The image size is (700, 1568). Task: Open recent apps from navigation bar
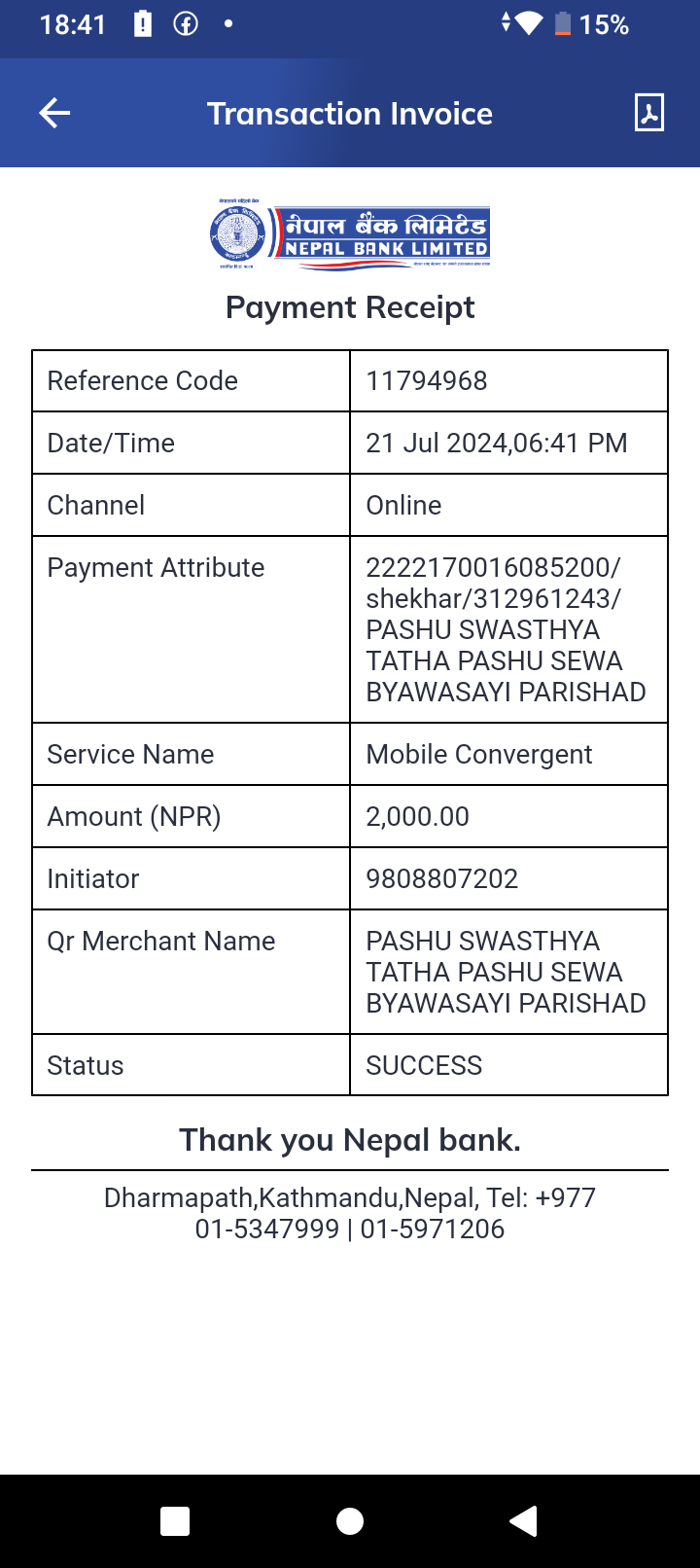click(x=175, y=1521)
